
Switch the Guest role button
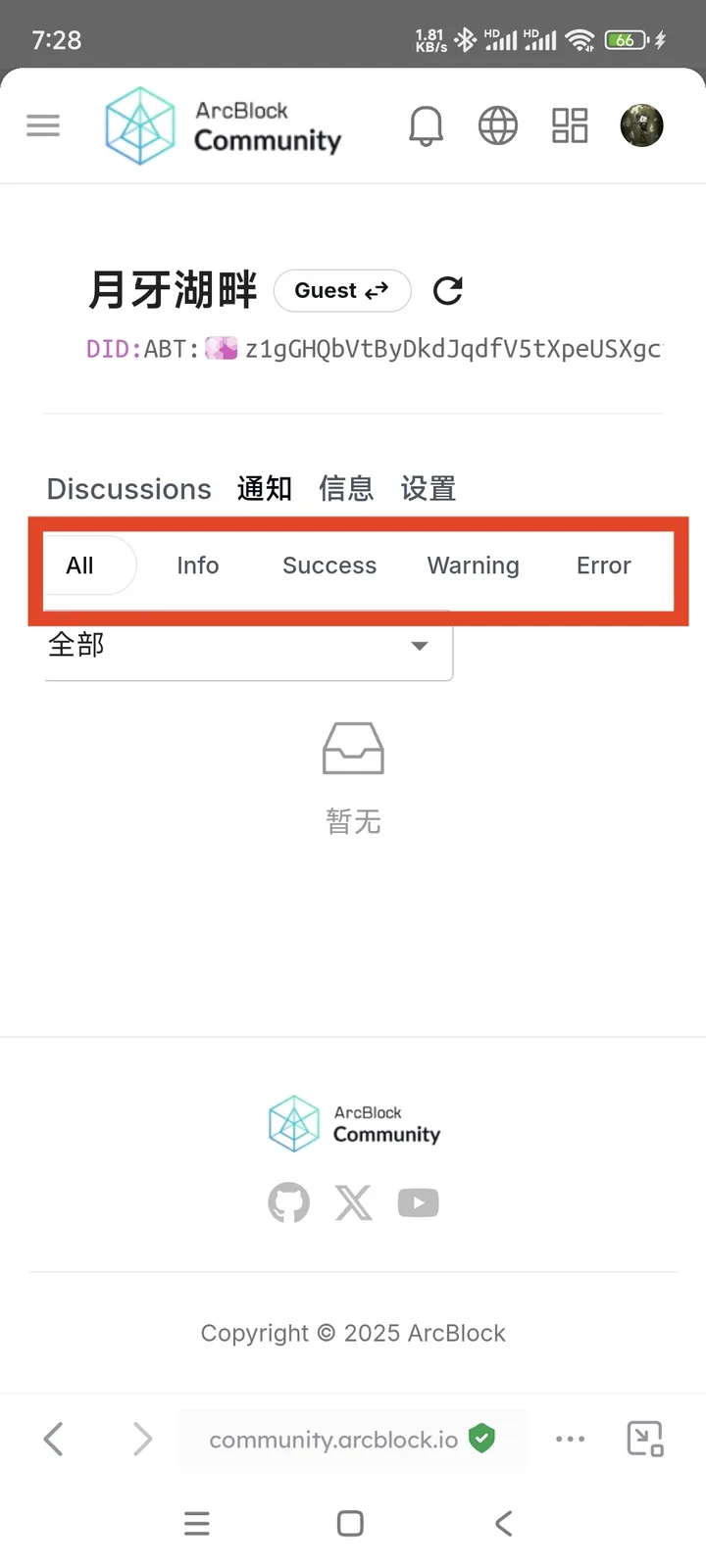coord(342,290)
